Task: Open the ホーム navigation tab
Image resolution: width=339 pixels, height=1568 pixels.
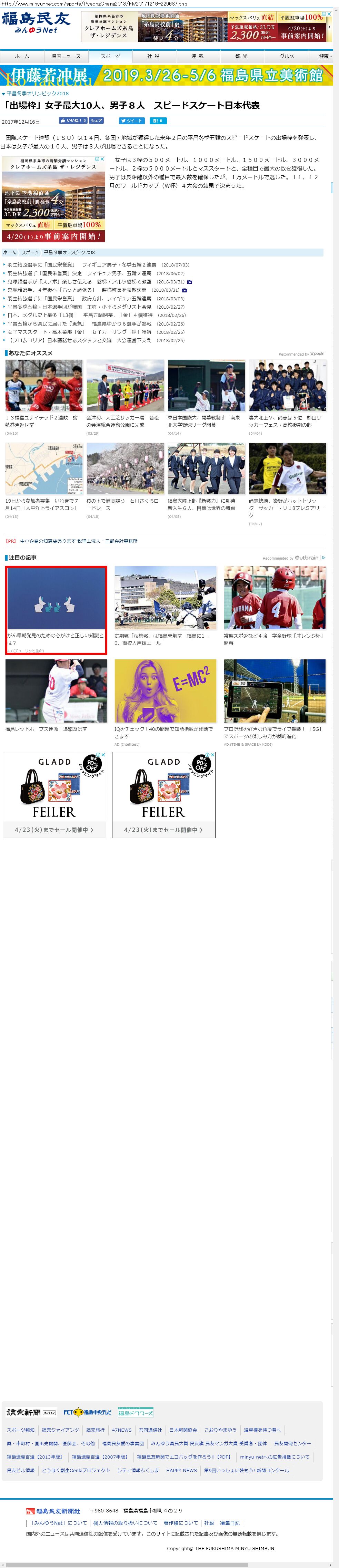Action: point(22,56)
